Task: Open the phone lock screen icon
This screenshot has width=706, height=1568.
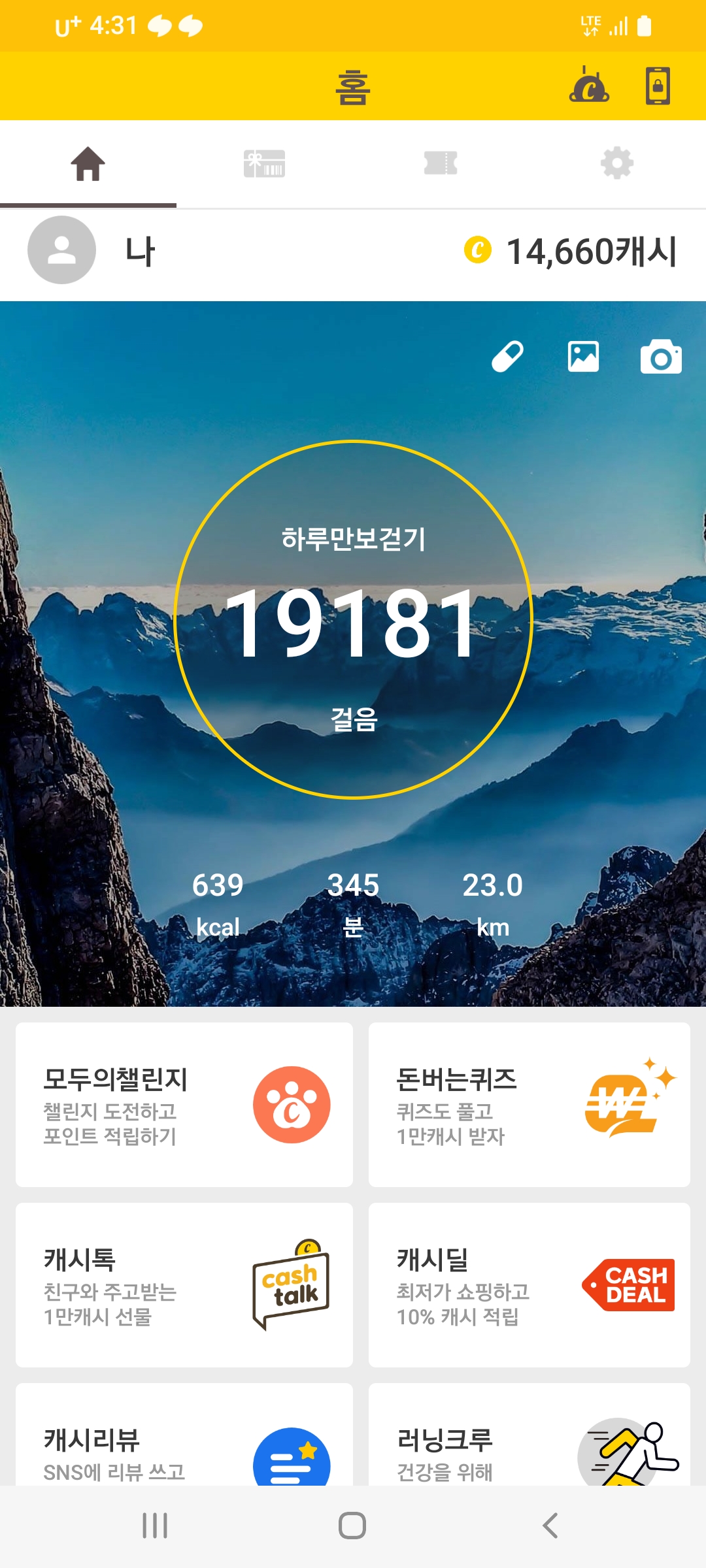Action: pos(657,86)
